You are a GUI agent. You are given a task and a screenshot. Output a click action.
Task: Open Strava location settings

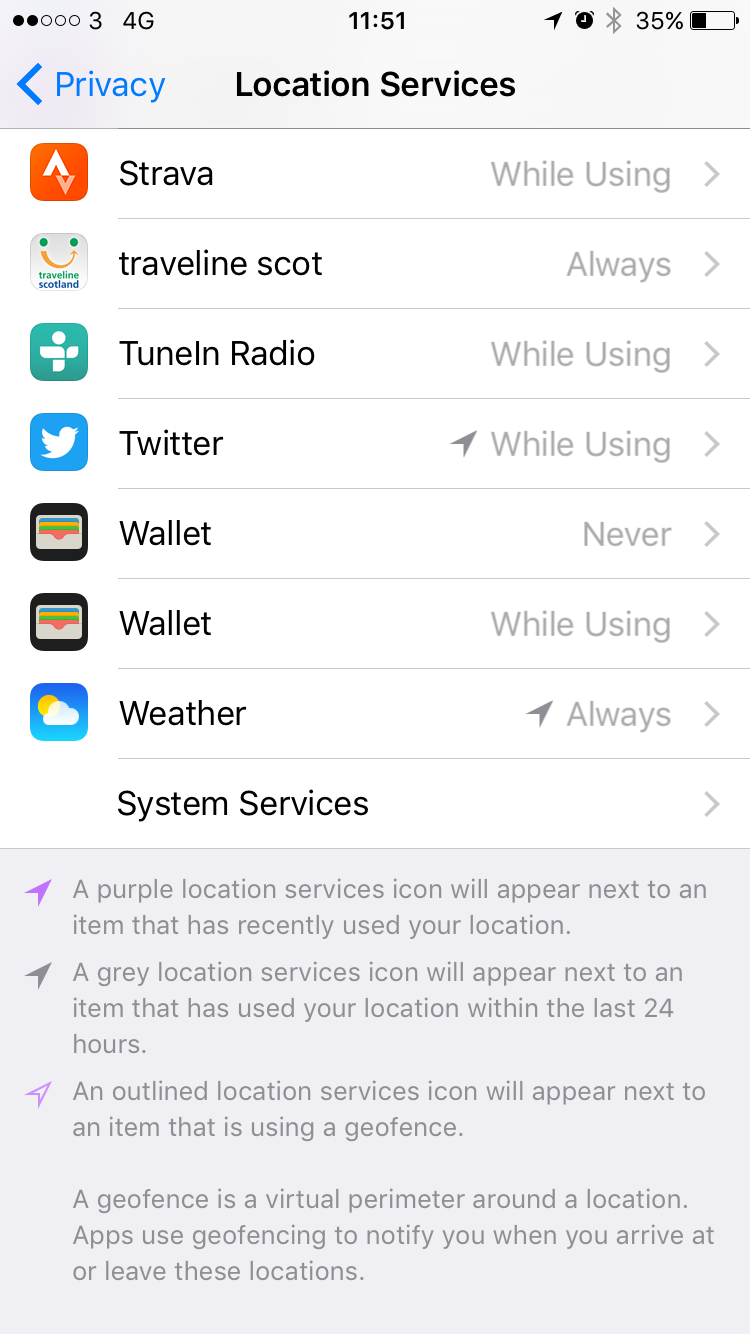(x=375, y=174)
